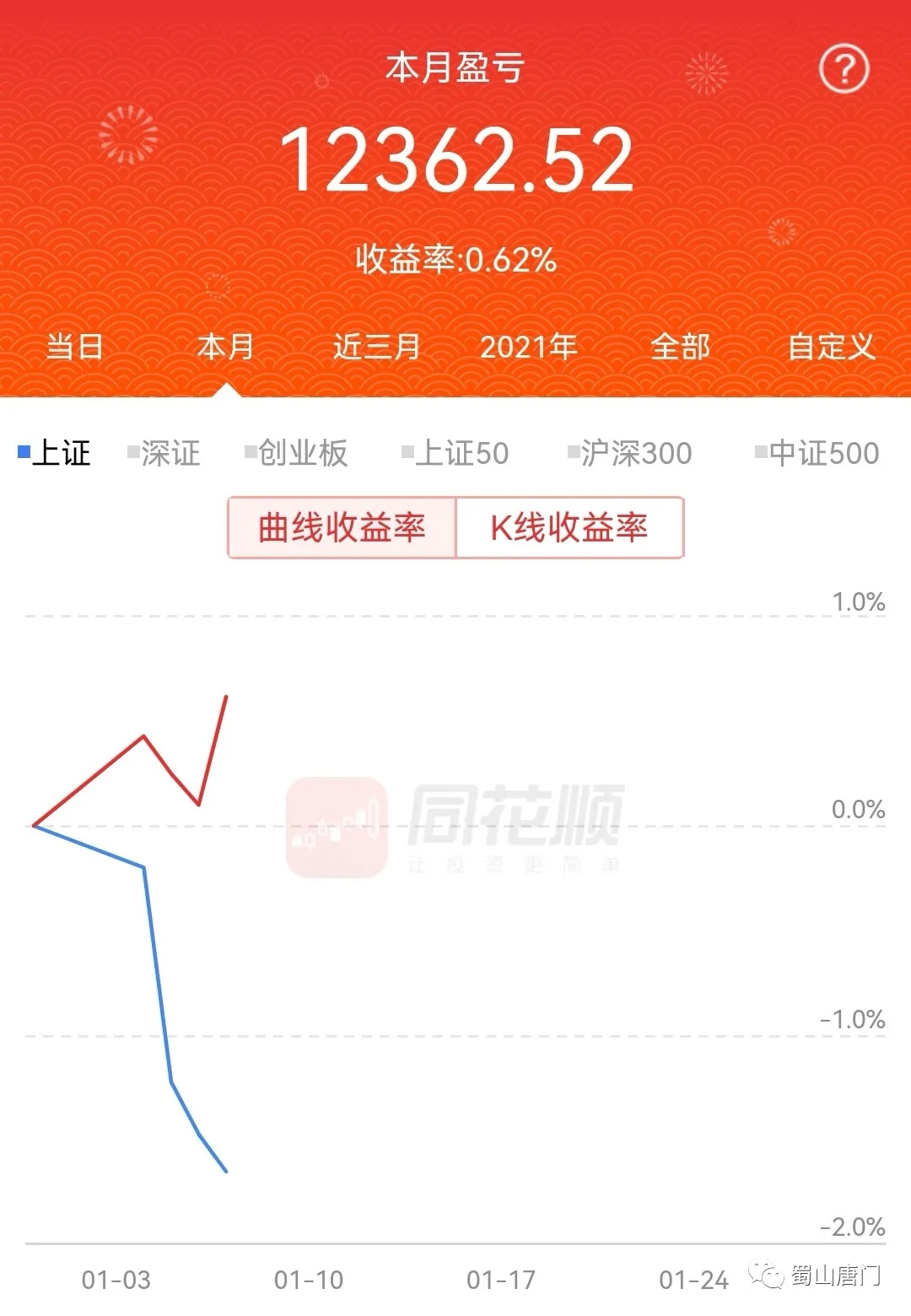911x1316 pixels.
Task: Open the help question mark icon
Action: coord(844,69)
